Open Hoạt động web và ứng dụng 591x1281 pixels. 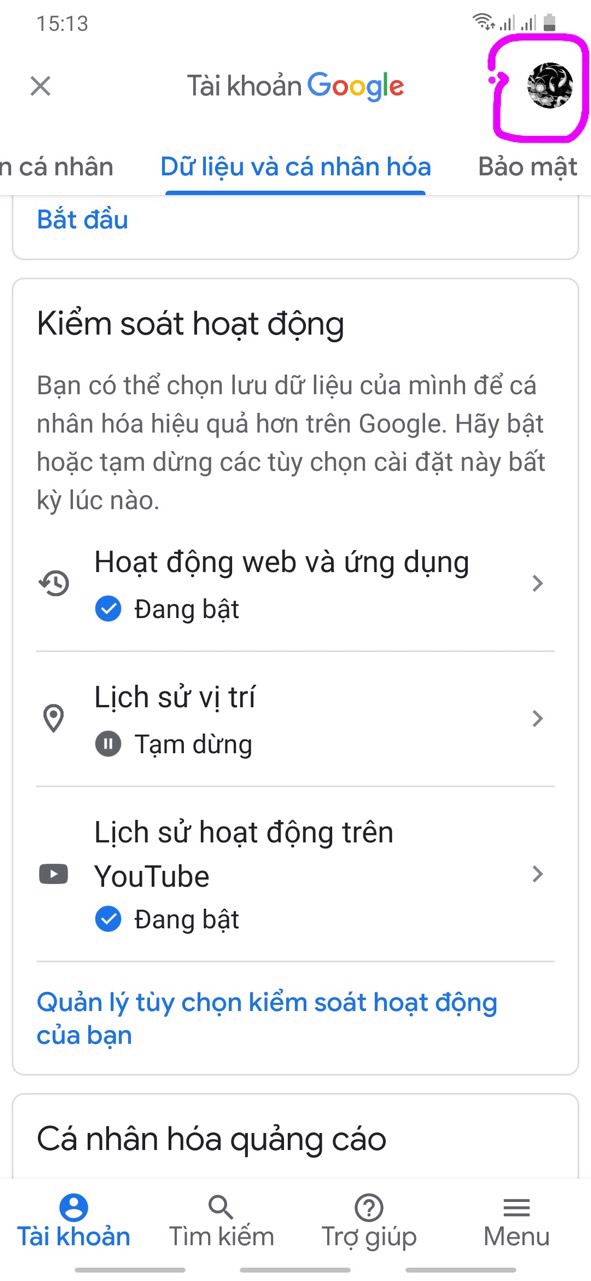coord(295,584)
